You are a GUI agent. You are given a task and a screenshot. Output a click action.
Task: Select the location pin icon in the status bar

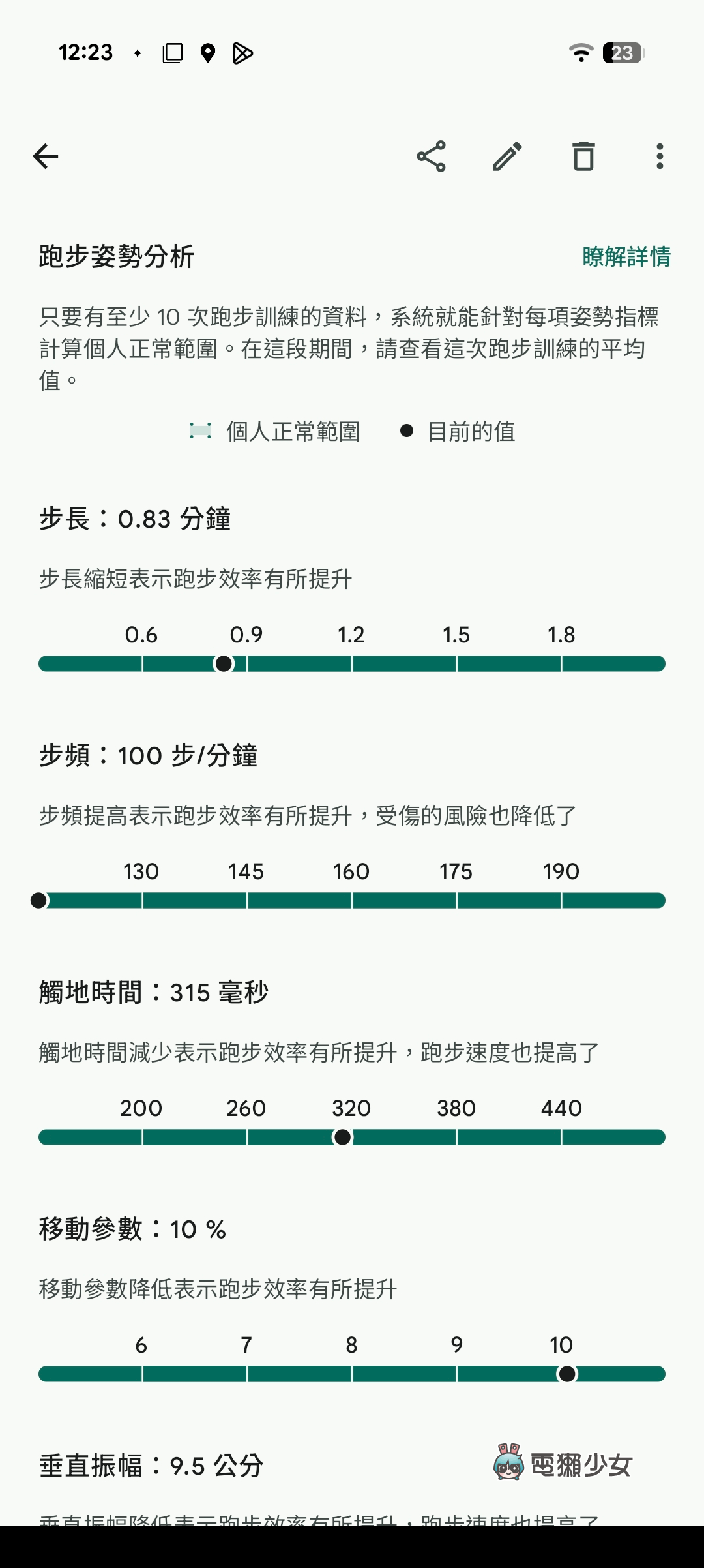click(207, 52)
